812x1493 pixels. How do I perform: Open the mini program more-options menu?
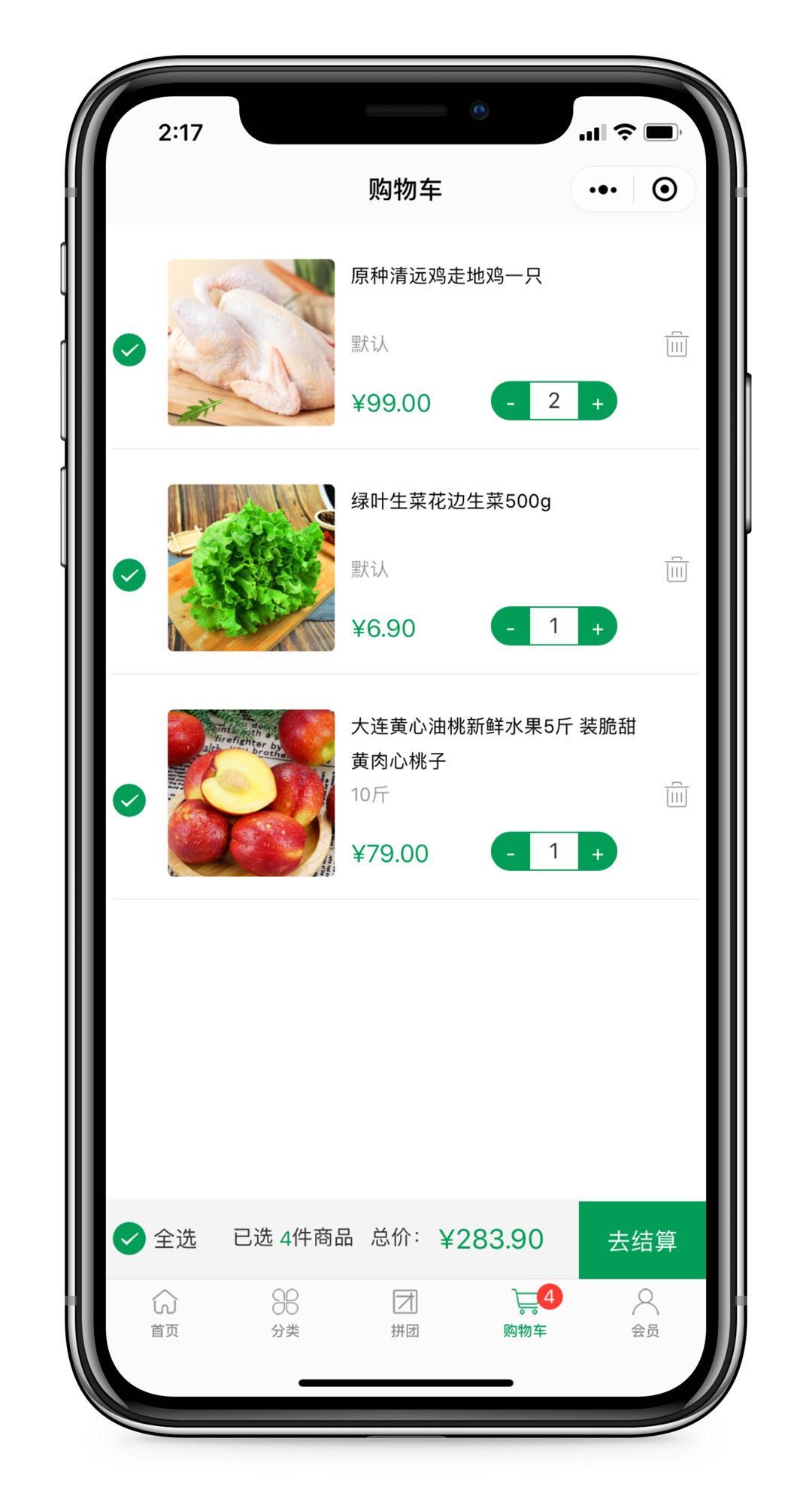tap(603, 190)
